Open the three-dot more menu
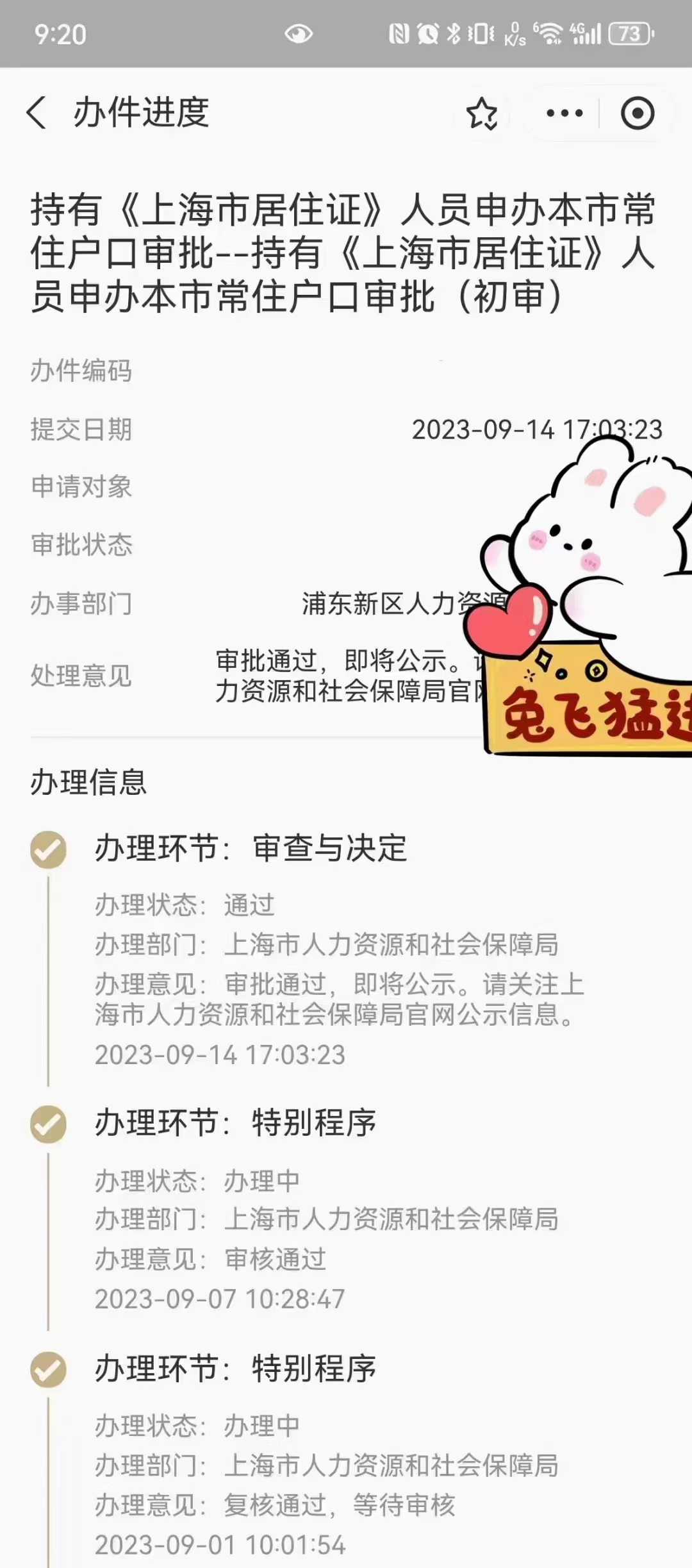Viewport: 692px width, 1568px height. point(564,113)
